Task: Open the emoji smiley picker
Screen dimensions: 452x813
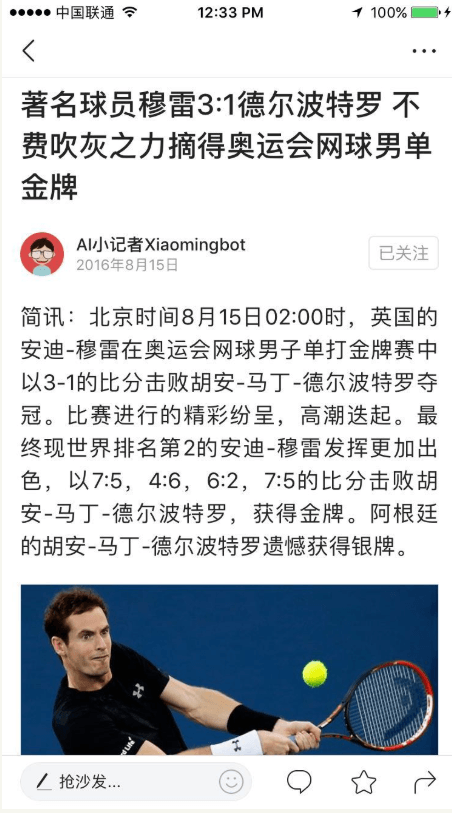Action: pos(231,782)
